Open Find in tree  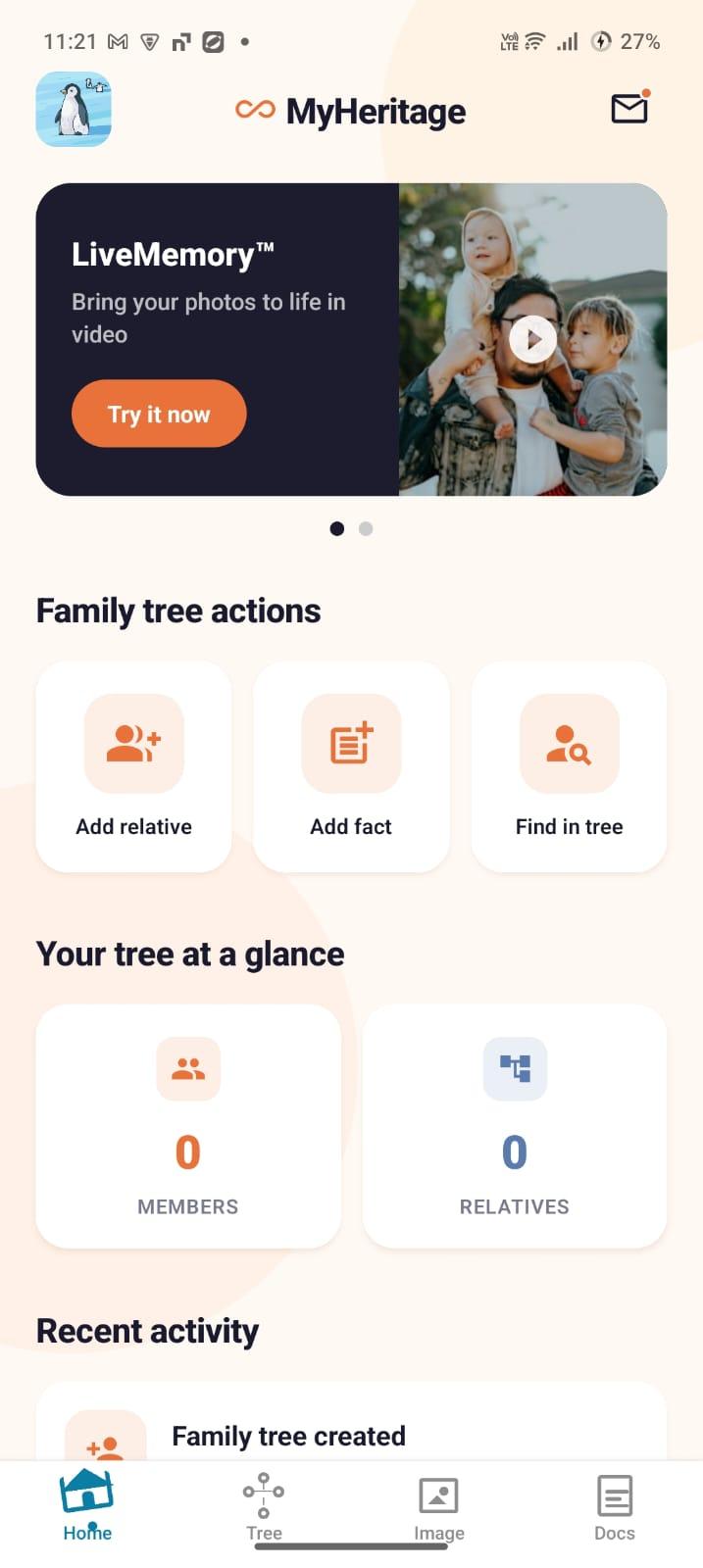(569, 766)
